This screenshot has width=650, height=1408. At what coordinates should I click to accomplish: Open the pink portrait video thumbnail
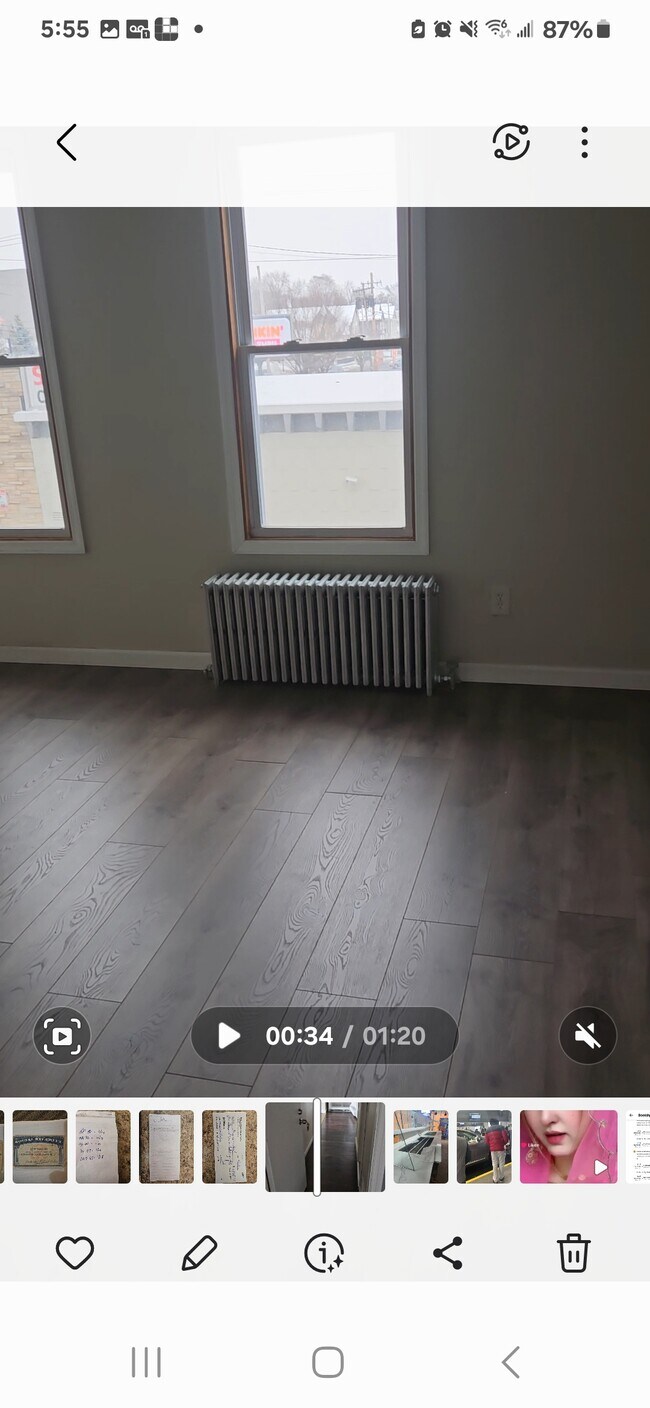(568, 1146)
